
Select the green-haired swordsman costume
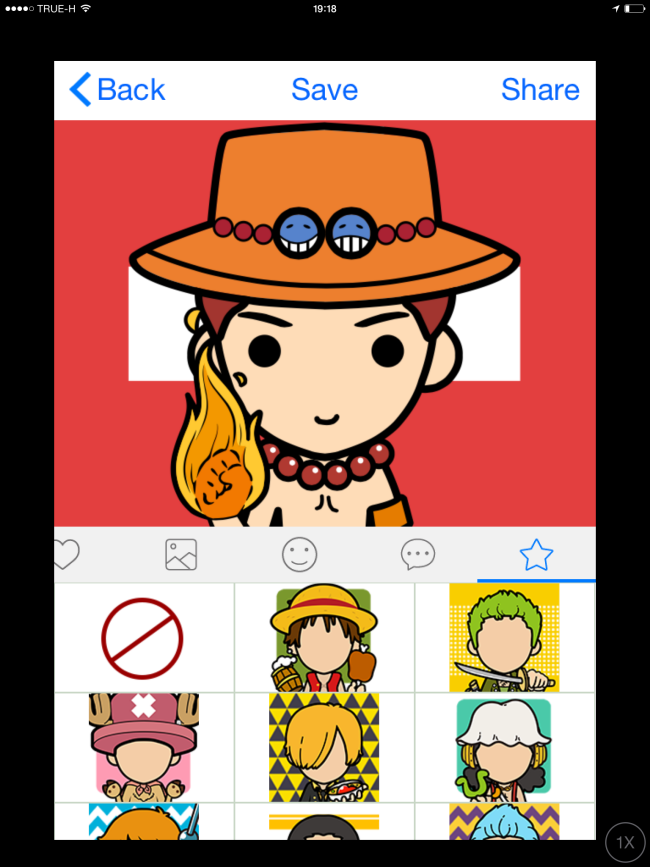click(x=504, y=638)
